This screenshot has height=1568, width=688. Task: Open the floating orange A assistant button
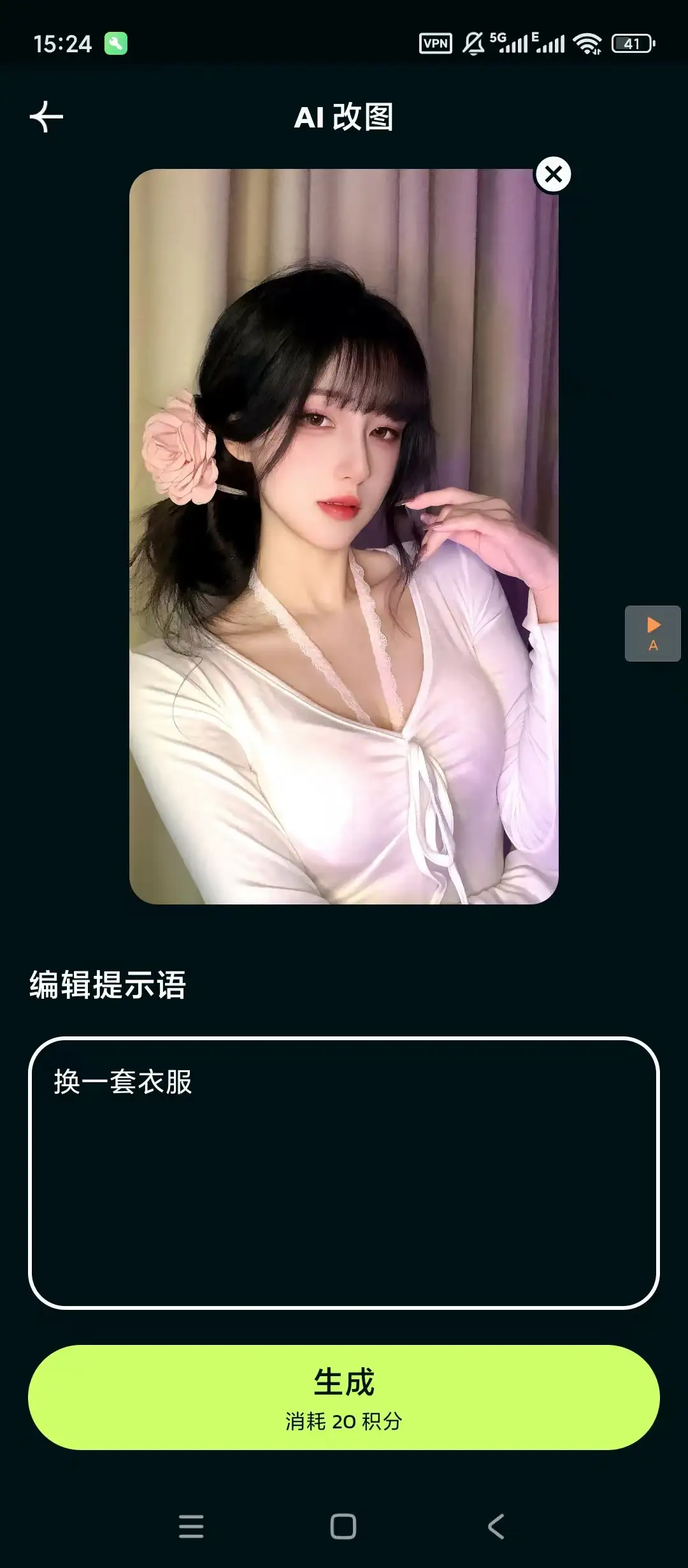(652, 633)
